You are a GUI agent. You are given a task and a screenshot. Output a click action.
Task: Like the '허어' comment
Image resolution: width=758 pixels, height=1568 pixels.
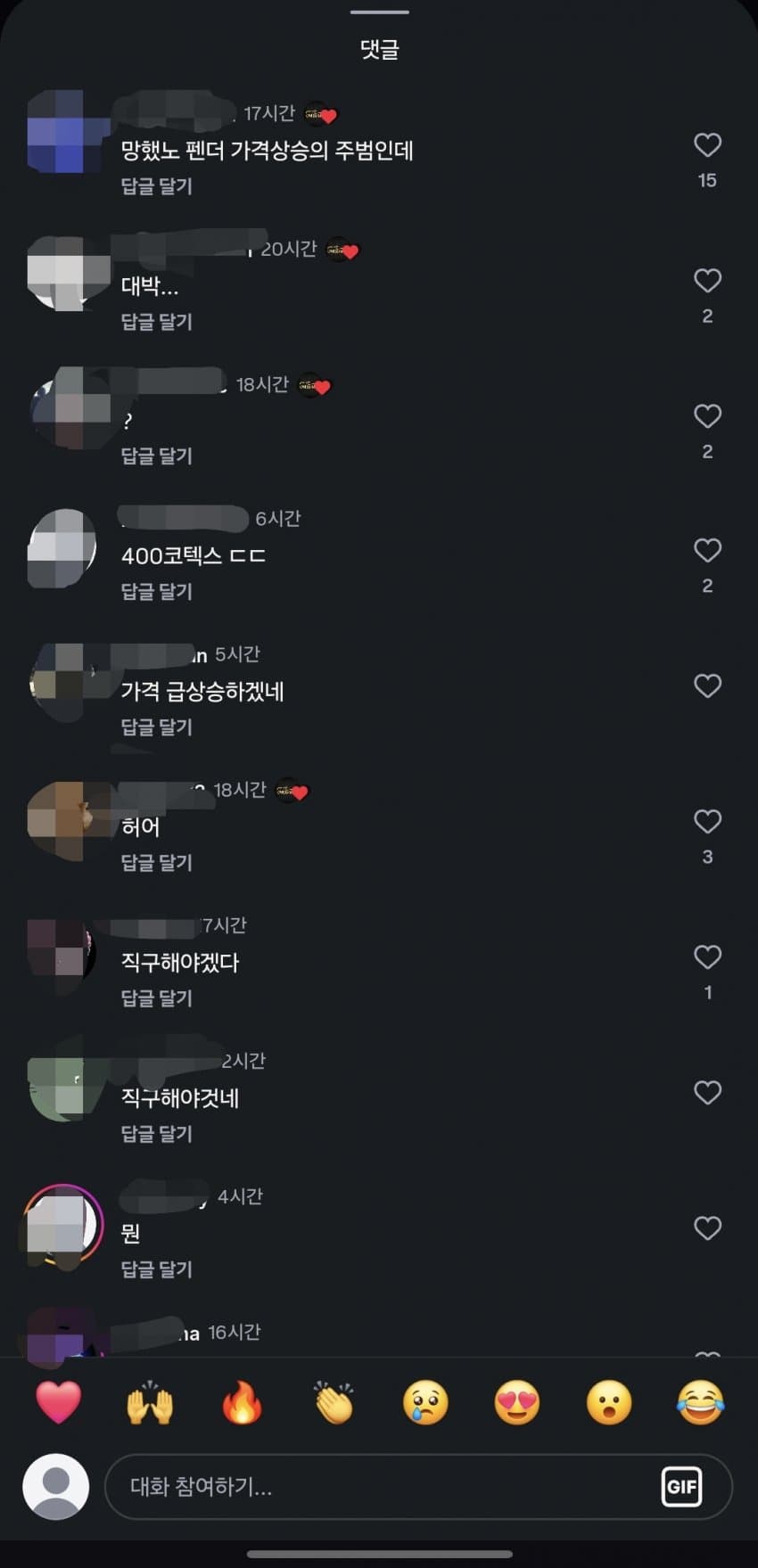click(707, 822)
